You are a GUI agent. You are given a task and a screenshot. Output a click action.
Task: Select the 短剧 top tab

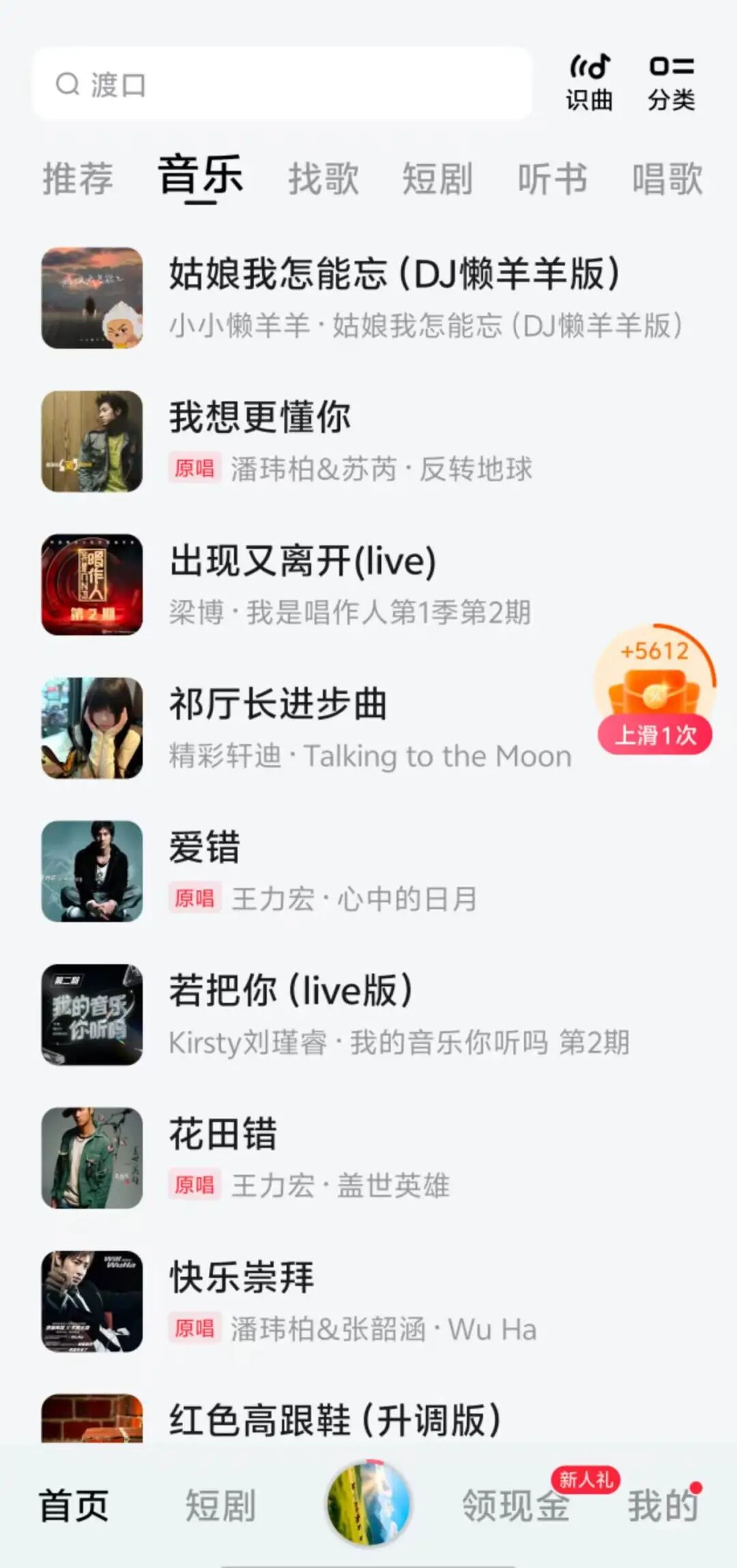pyautogui.click(x=437, y=179)
